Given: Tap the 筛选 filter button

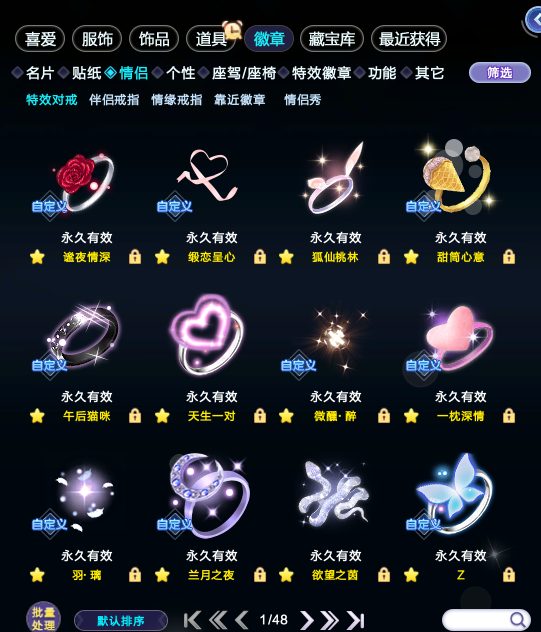Looking at the screenshot, I should [x=500, y=73].
